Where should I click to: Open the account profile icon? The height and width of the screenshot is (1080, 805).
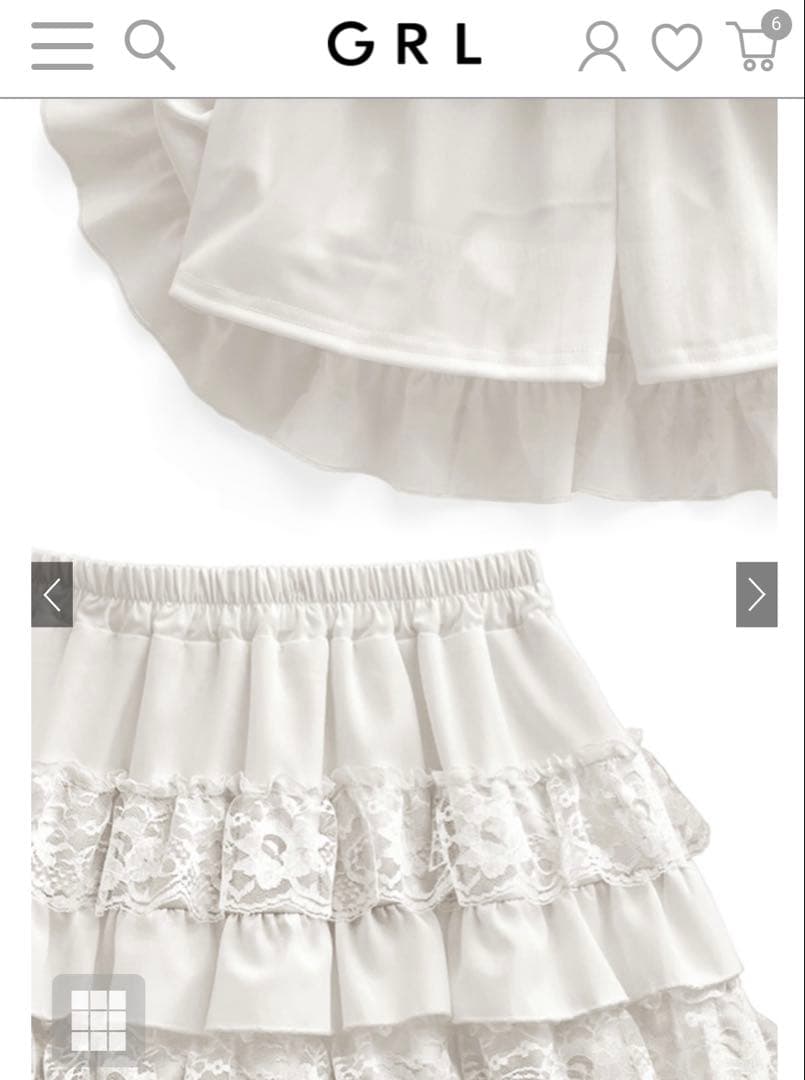click(602, 47)
